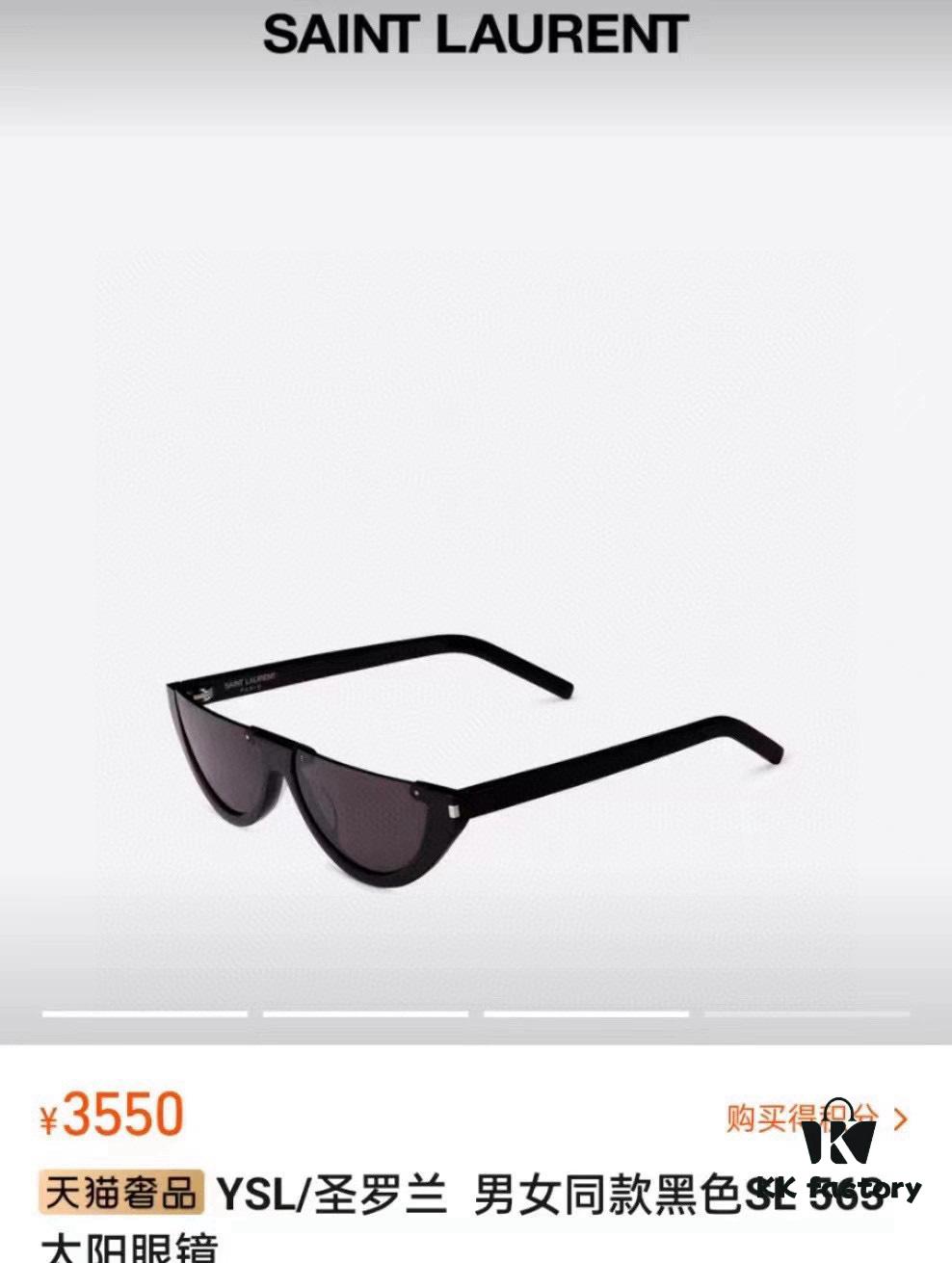Select the first carousel indicator dash
The height and width of the screenshot is (1263, 952).
click(145, 1013)
